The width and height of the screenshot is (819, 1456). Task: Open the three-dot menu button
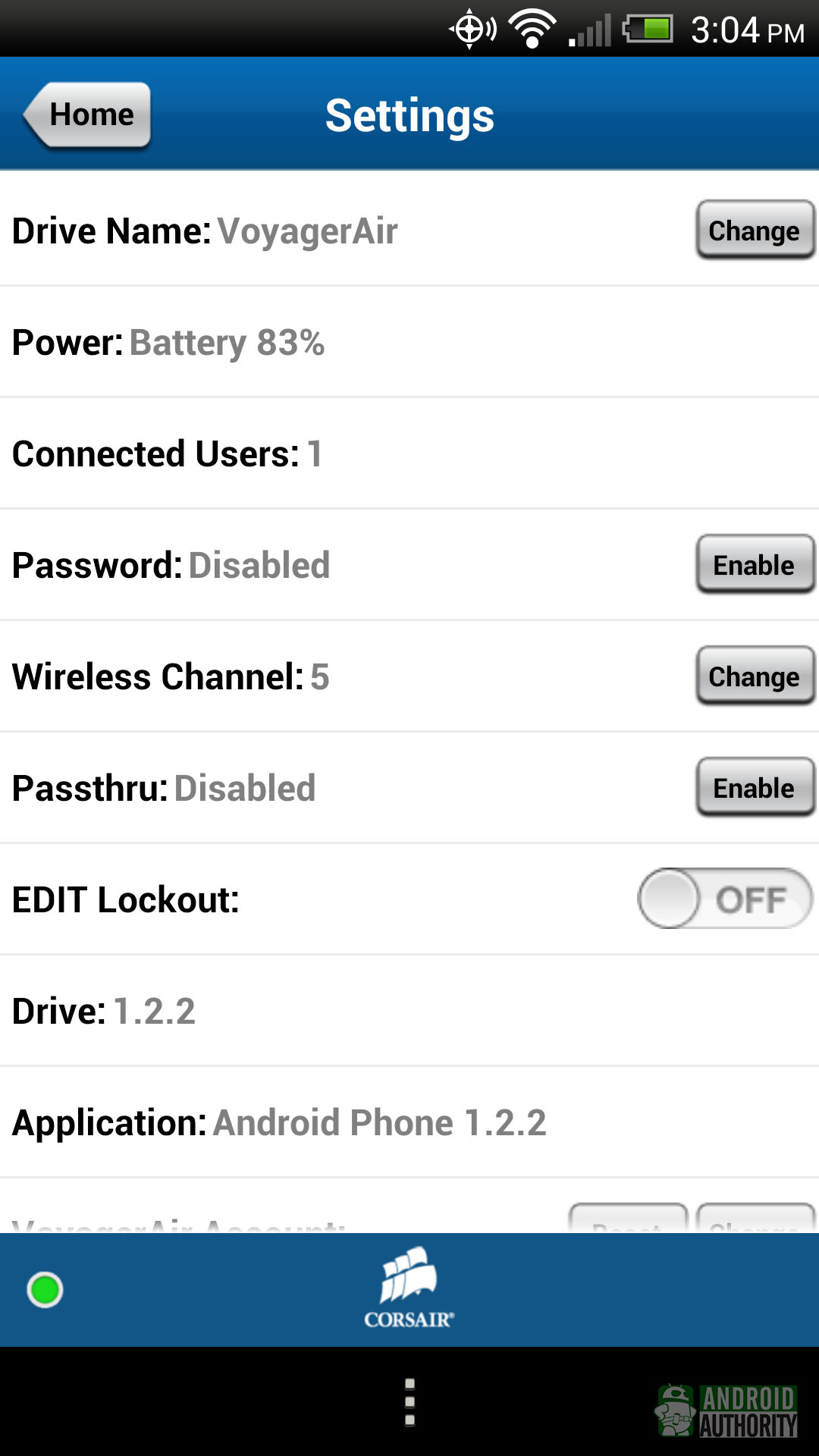[x=409, y=1402]
